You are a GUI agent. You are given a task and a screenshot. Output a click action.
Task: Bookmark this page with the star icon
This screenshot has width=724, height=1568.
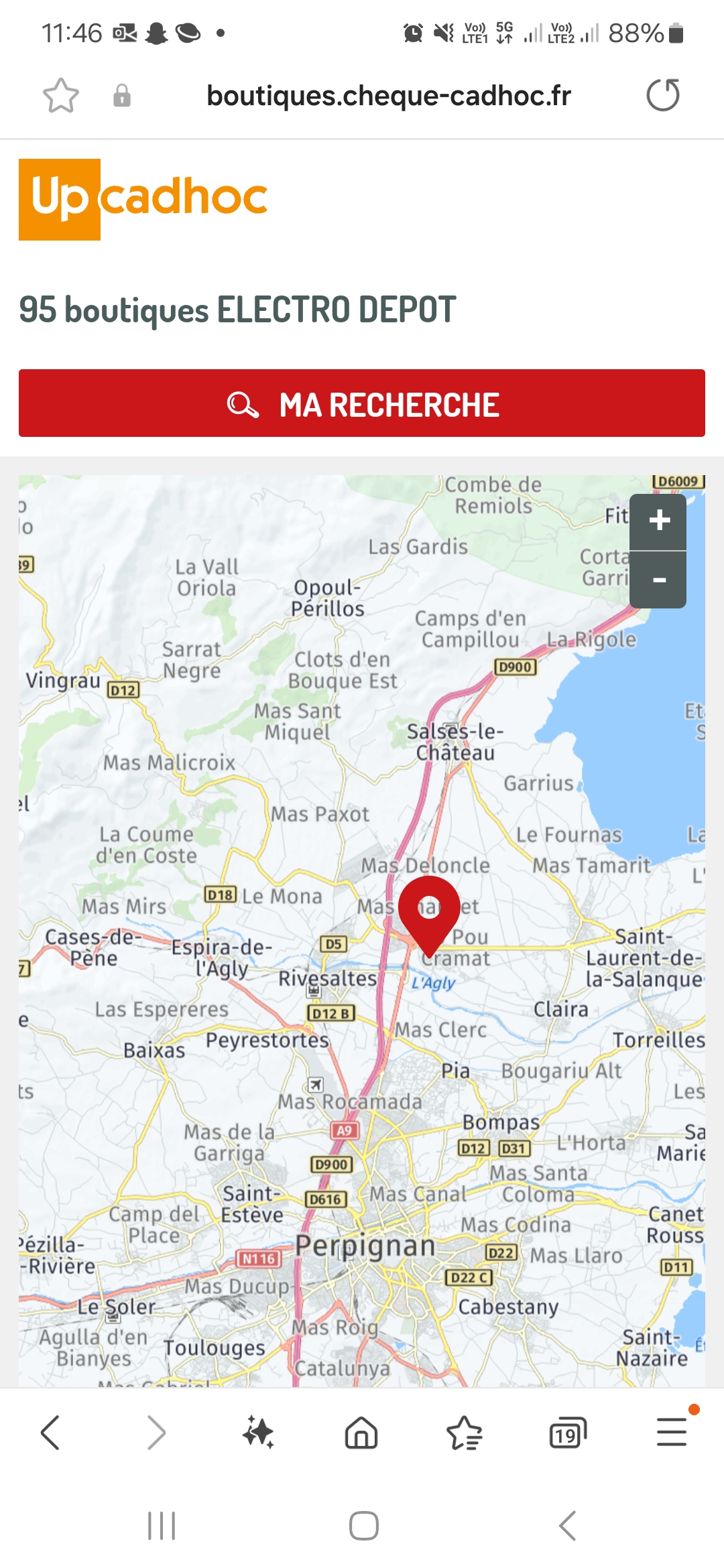[x=60, y=95]
